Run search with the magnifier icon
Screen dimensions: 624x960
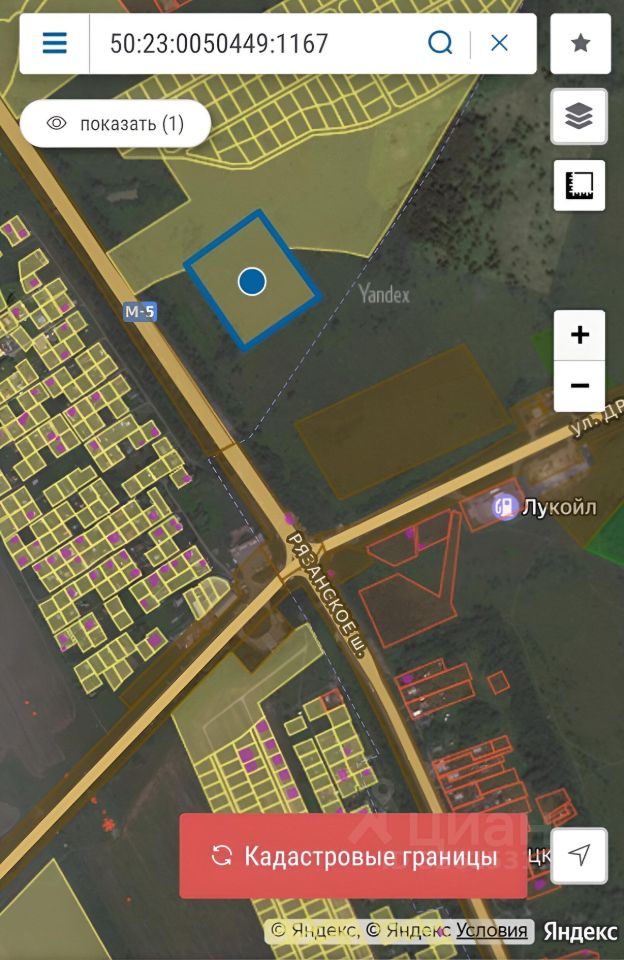point(440,43)
